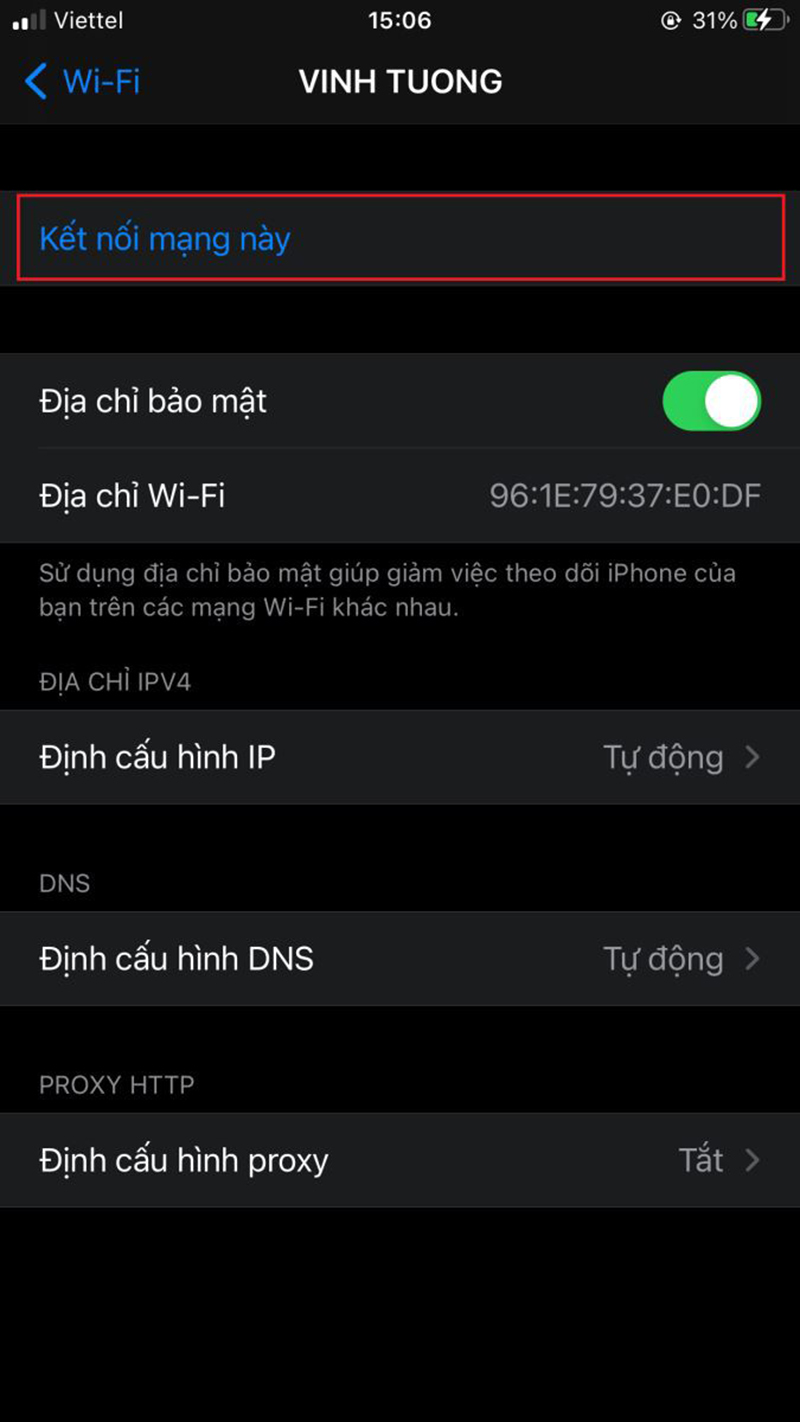Open Định cấu hình IP set to Tự động

tap(400, 757)
